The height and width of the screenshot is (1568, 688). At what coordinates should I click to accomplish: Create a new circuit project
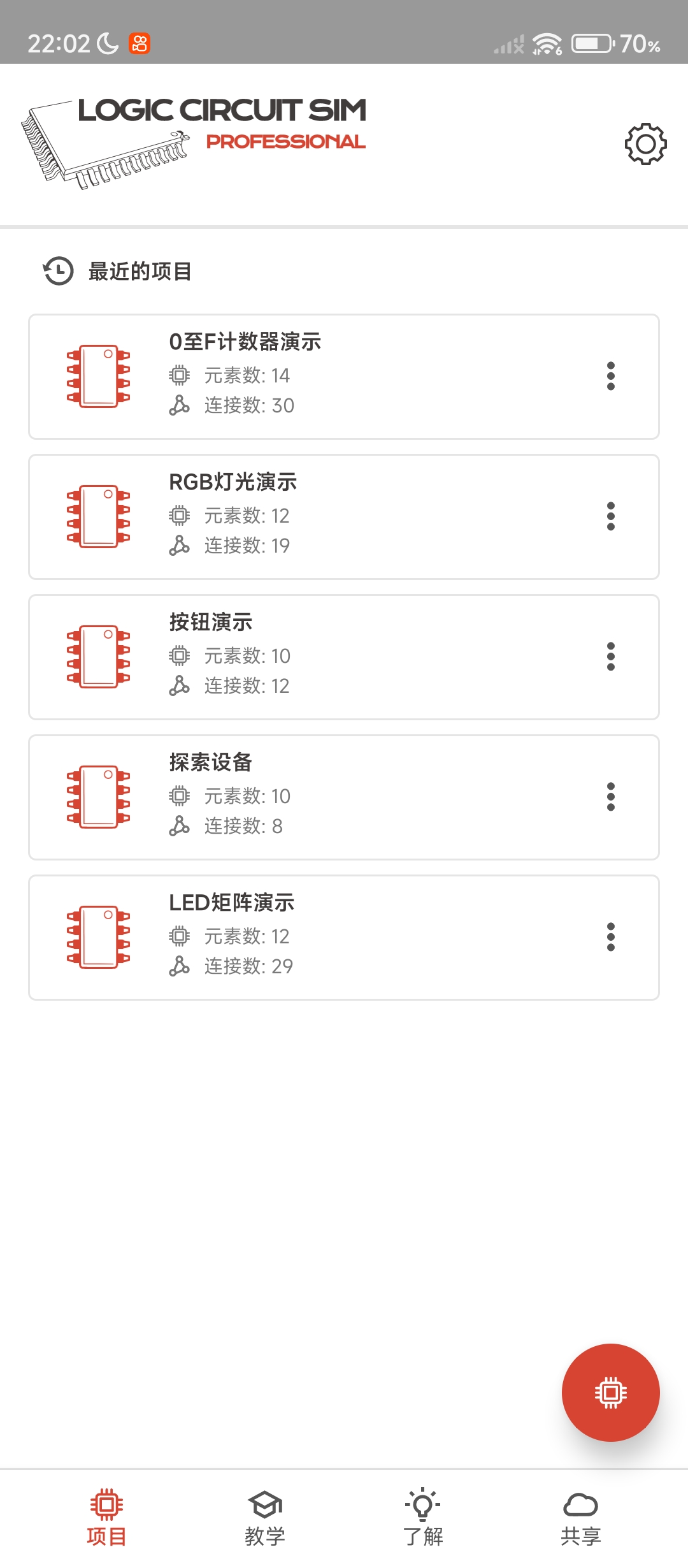(x=610, y=1392)
